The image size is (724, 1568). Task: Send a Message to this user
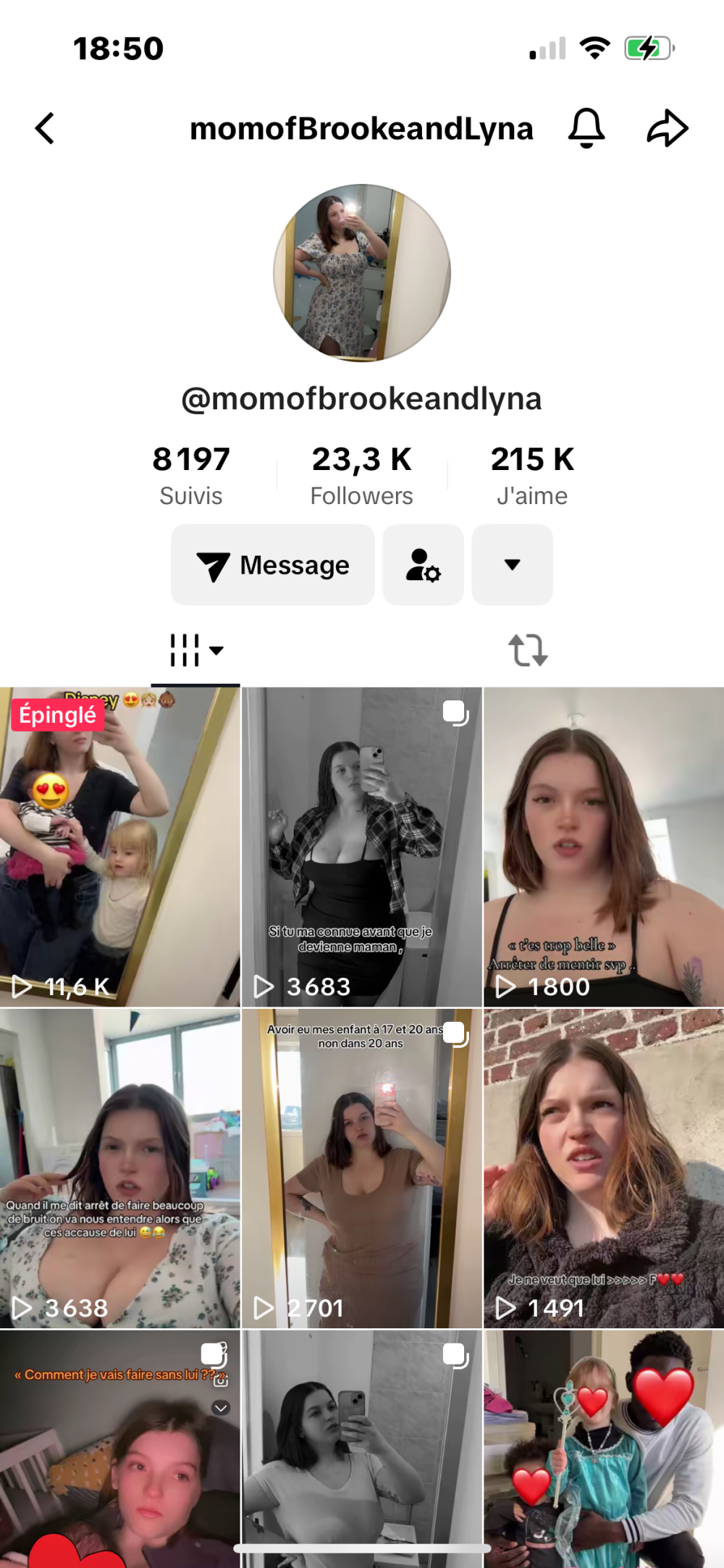[273, 565]
